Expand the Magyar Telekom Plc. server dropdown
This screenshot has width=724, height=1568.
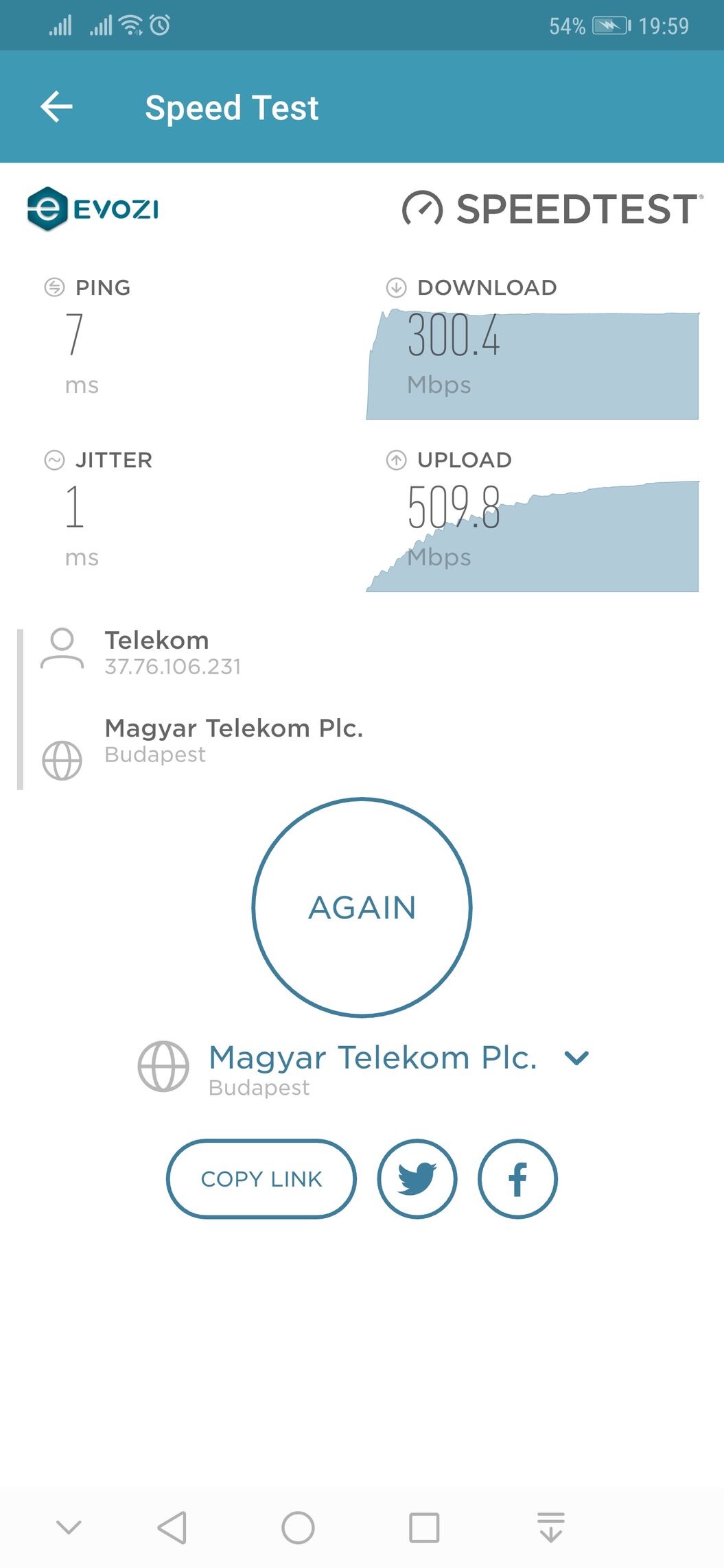coord(576,1058)
